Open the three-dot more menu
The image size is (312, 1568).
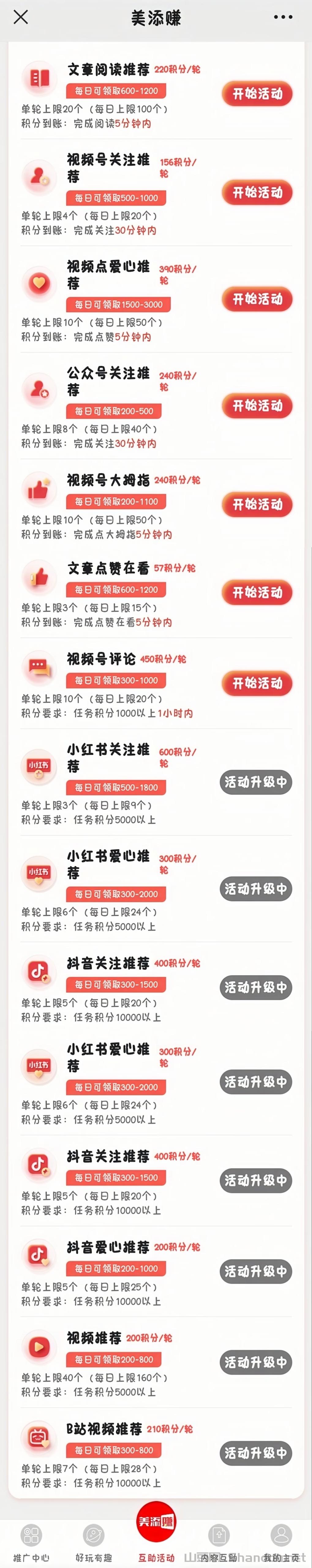(283, 17)
